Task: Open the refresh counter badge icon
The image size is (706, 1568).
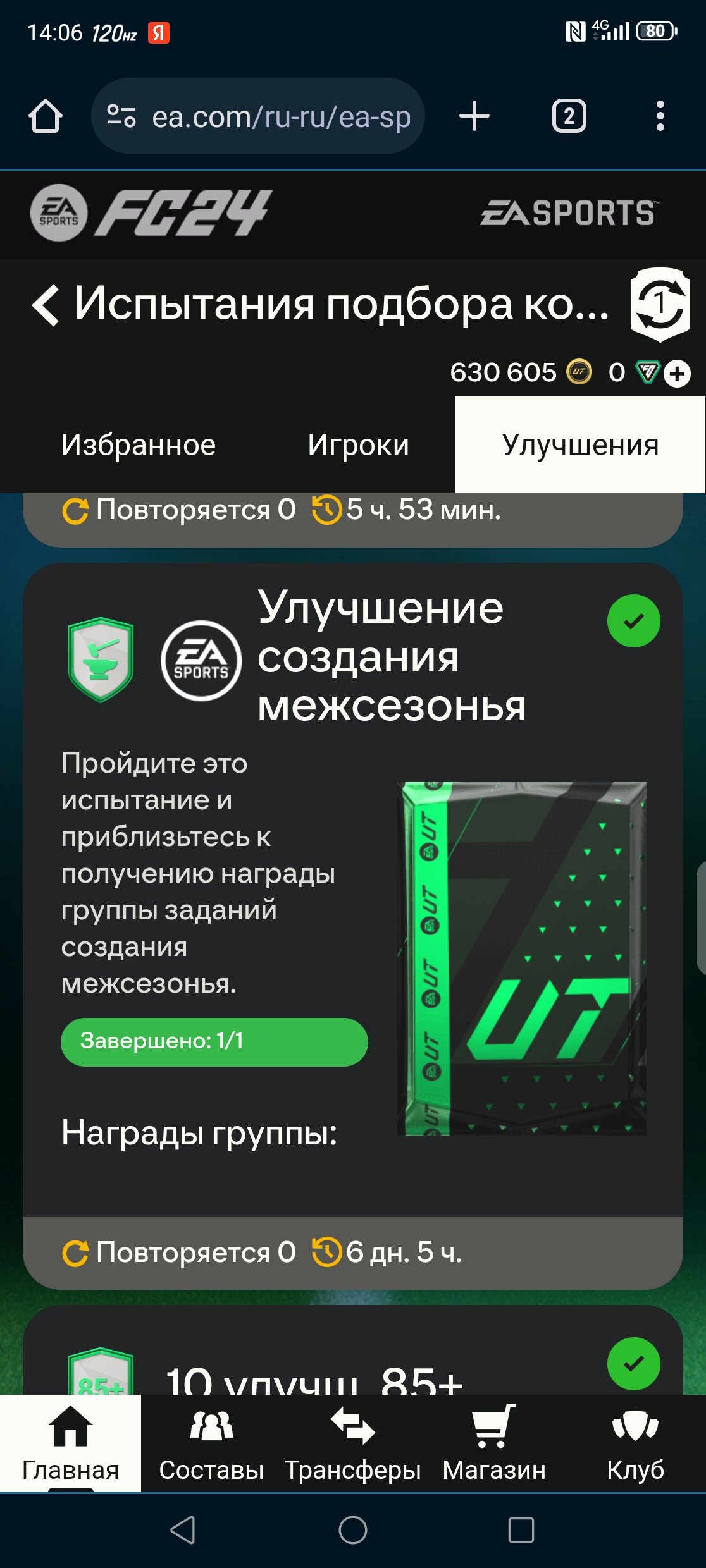Action: [x=660, y=305]
